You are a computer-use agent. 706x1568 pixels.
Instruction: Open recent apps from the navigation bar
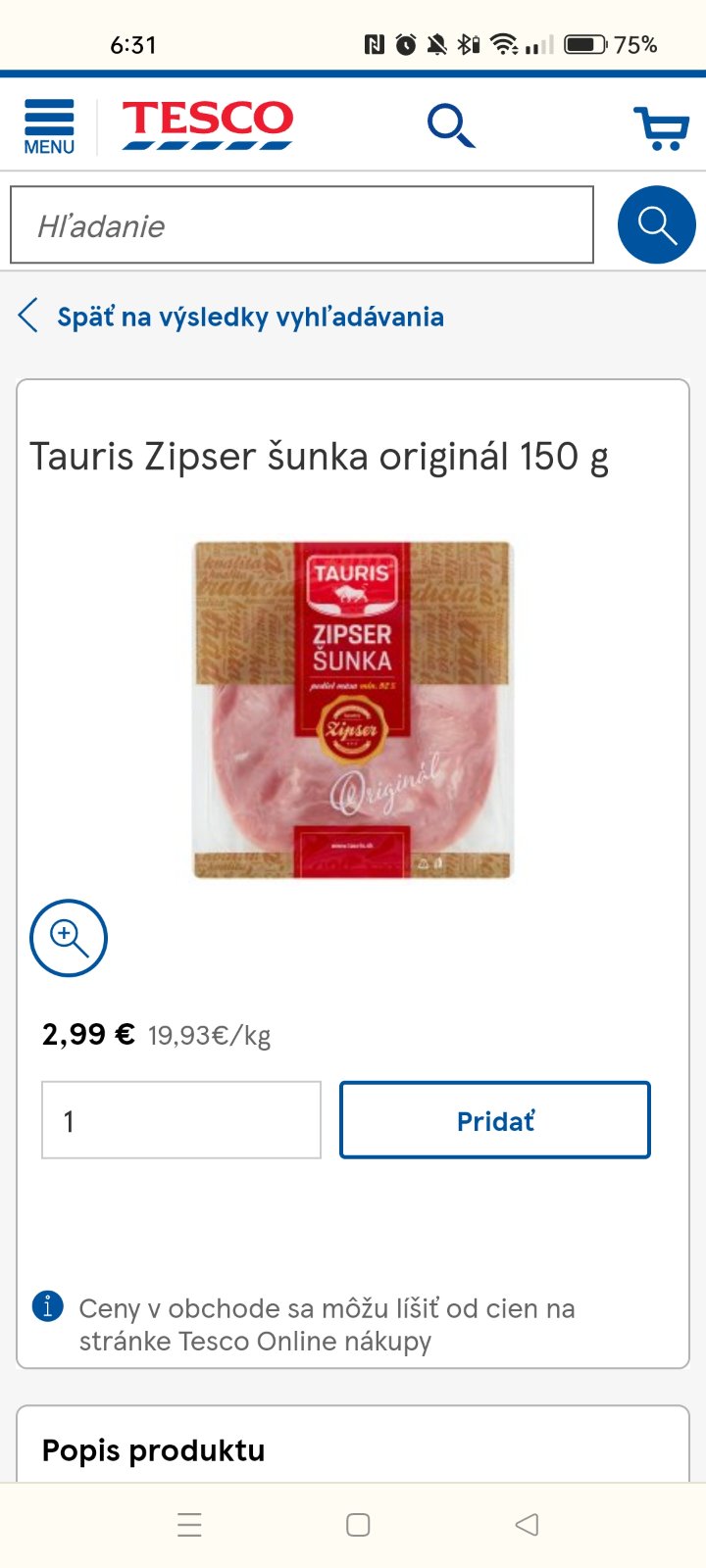click(x=189, y=1524)
